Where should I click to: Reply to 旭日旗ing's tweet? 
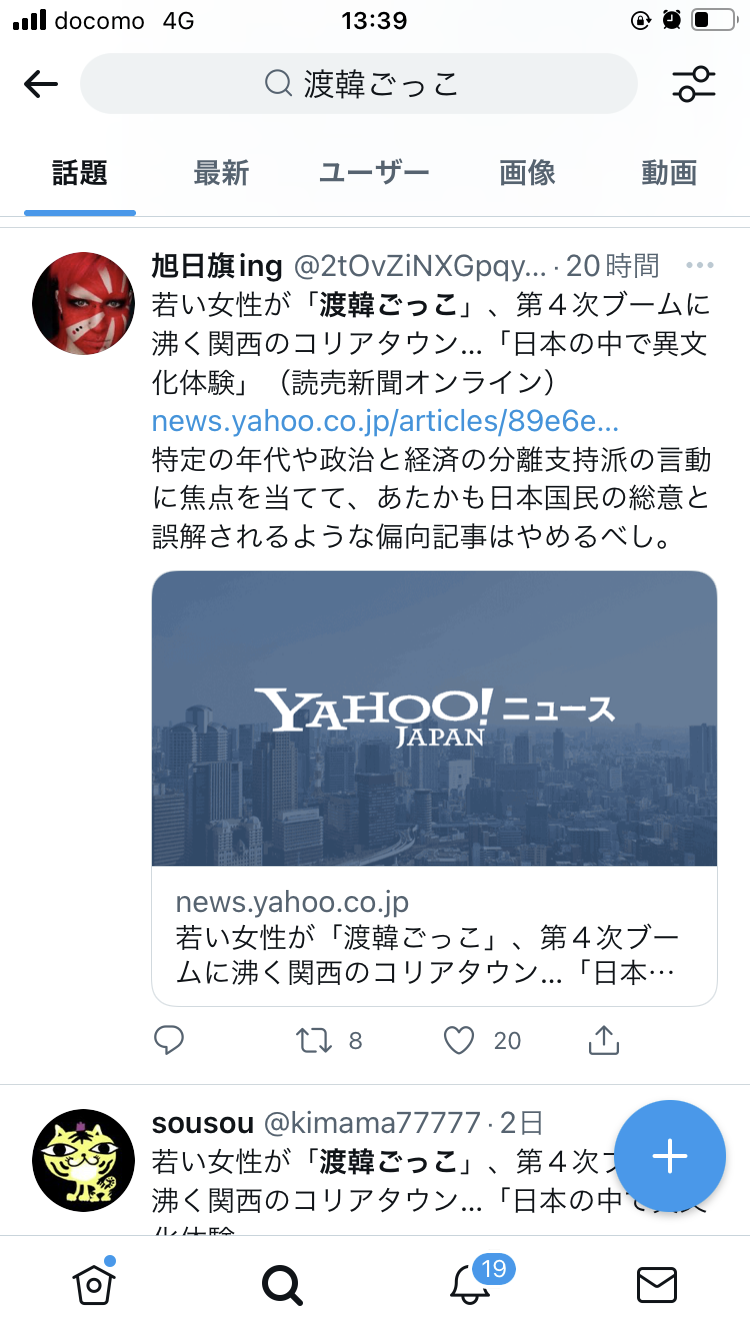[x=170, y=1041]
